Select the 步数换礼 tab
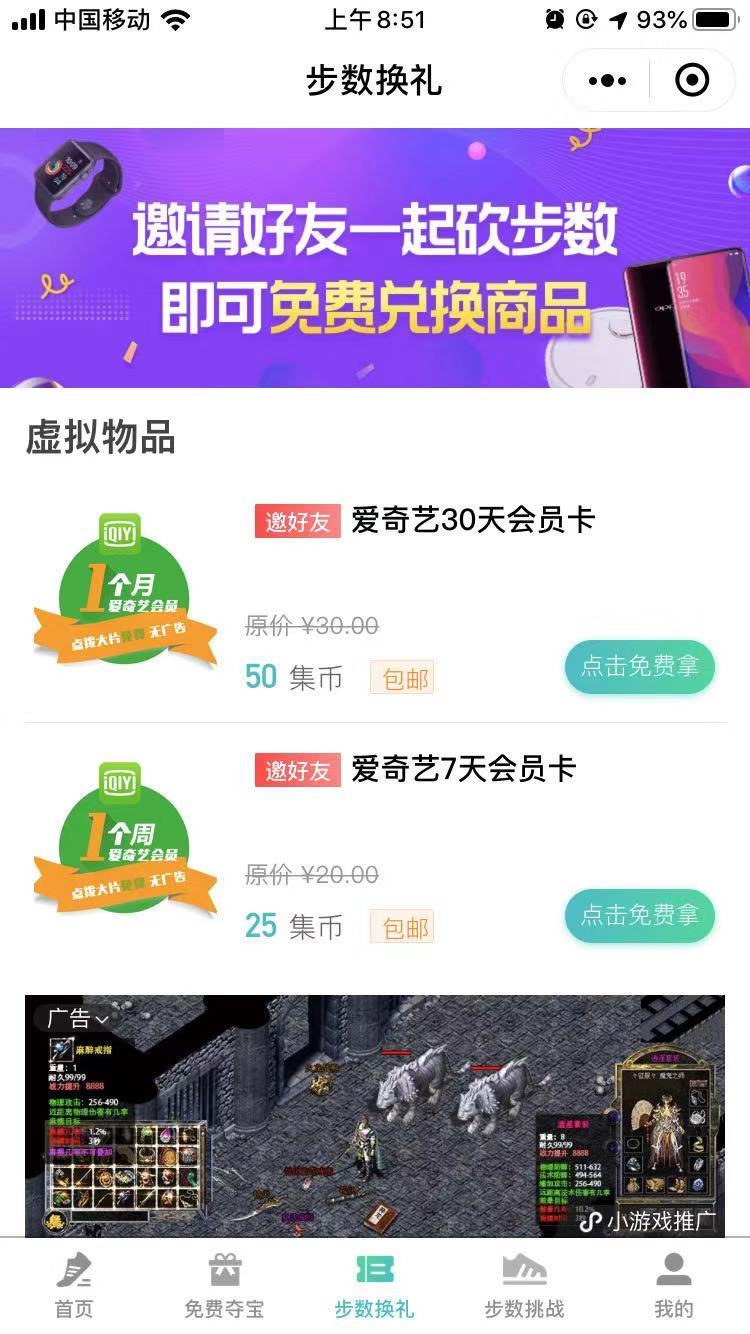The width and height of the screenshot is (750, 1334). click(x=374, y=1285)
